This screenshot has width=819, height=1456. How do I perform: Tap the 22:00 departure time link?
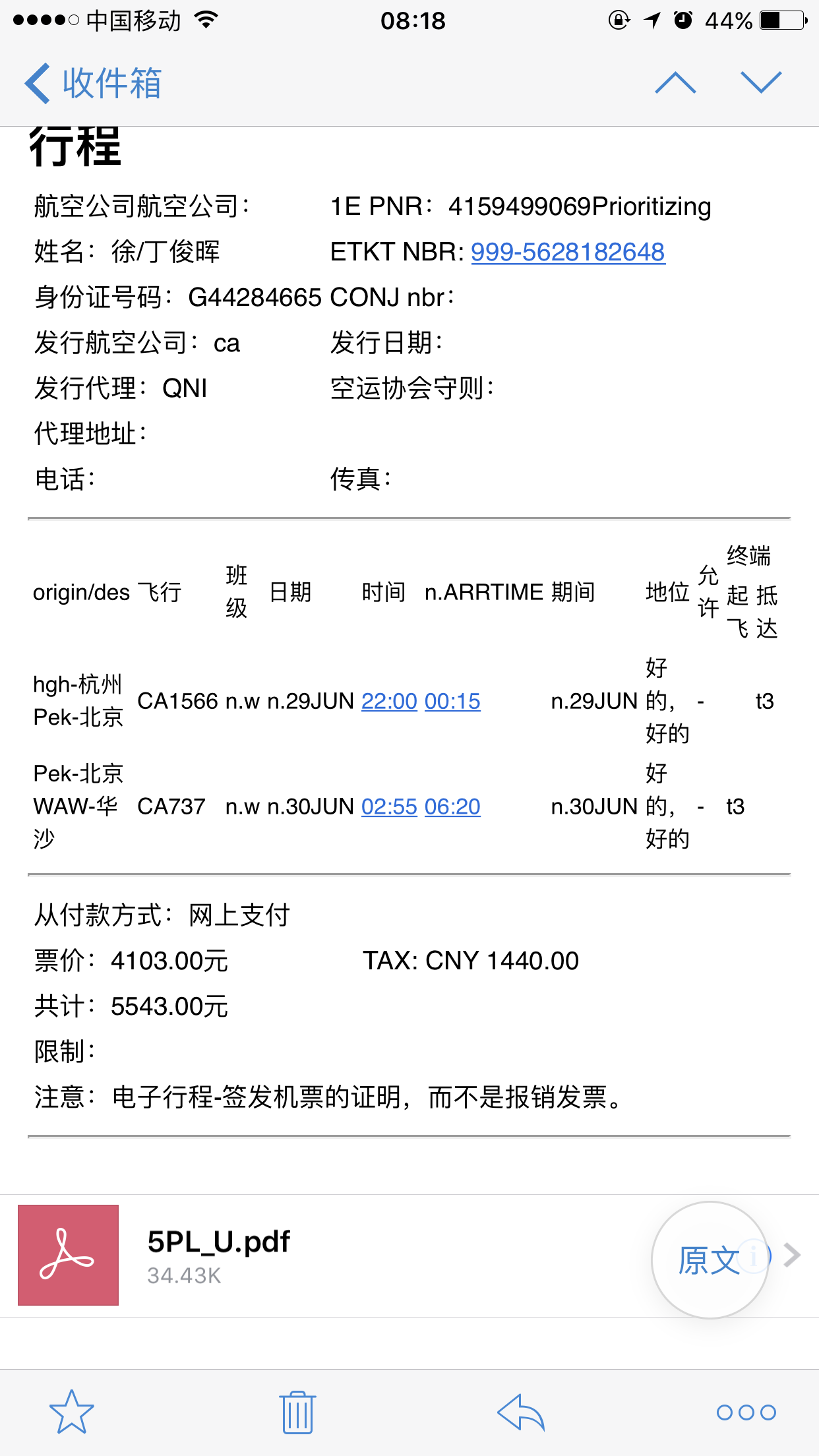point(389,701)
